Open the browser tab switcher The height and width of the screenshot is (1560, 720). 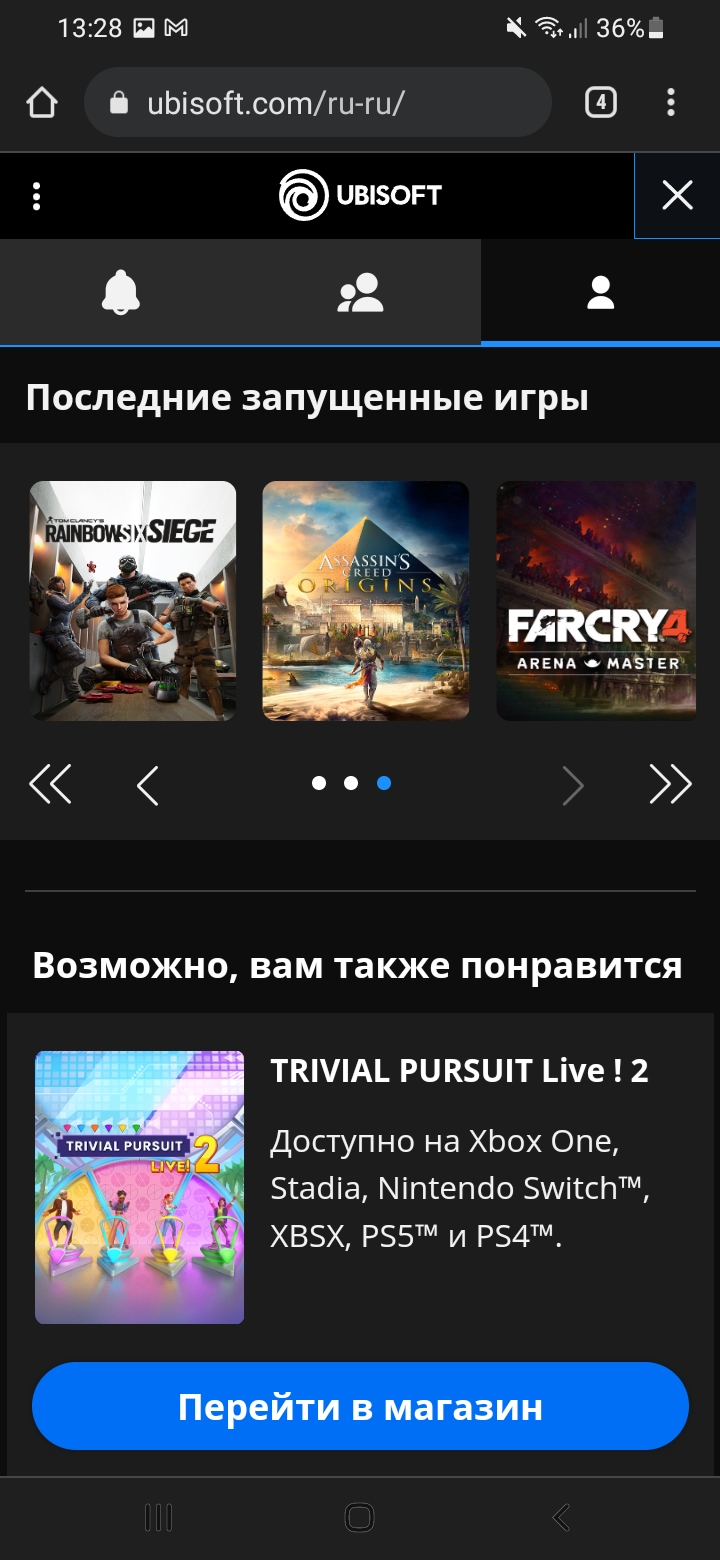tap(600, 103)
